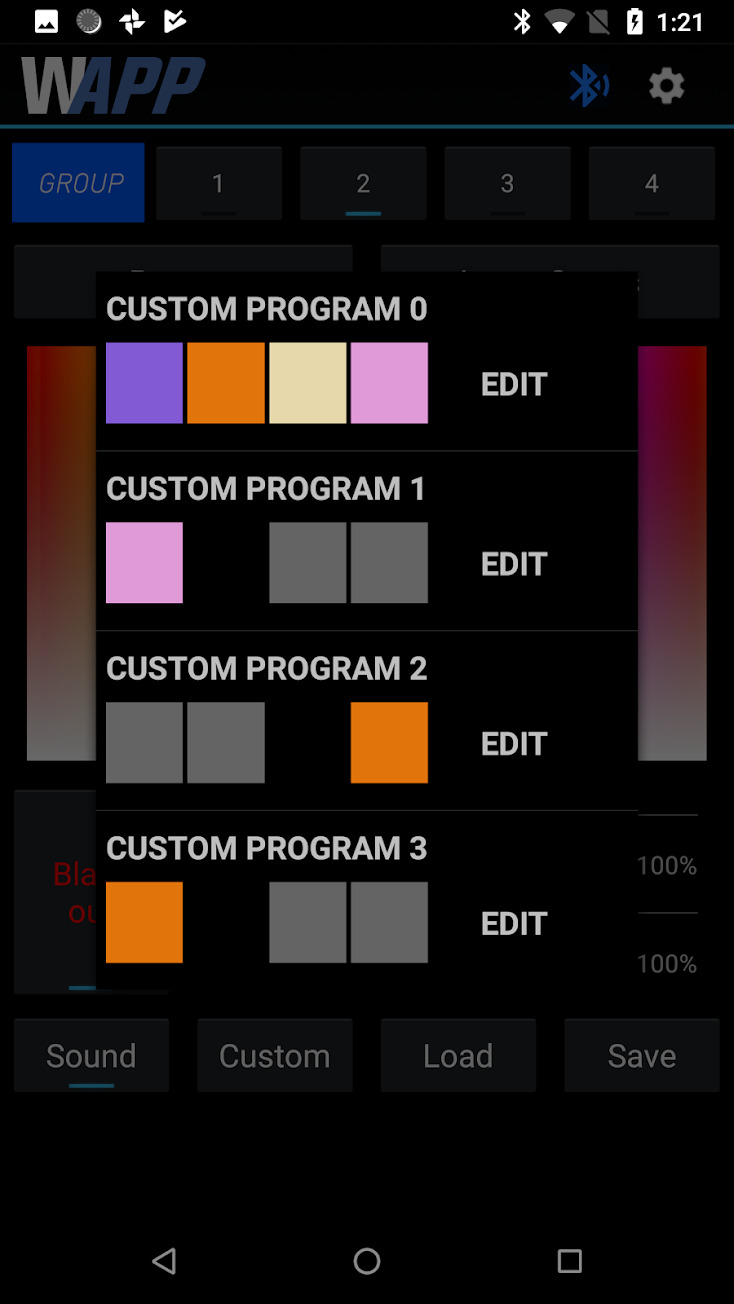Select the orange swatch in Custom Program 0
This screenshot has height=1304, width=734.
(x=226, y=383)
